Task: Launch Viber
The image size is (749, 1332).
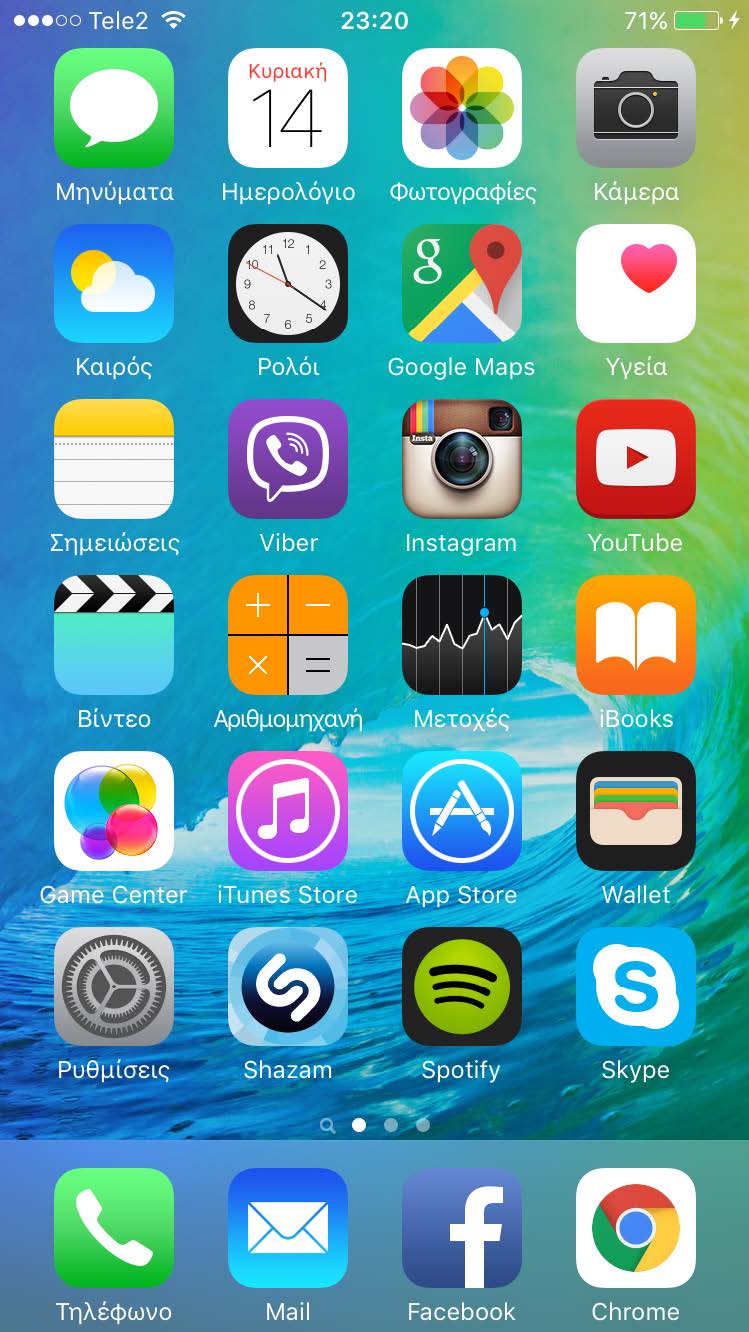Action: pos(288,460)
